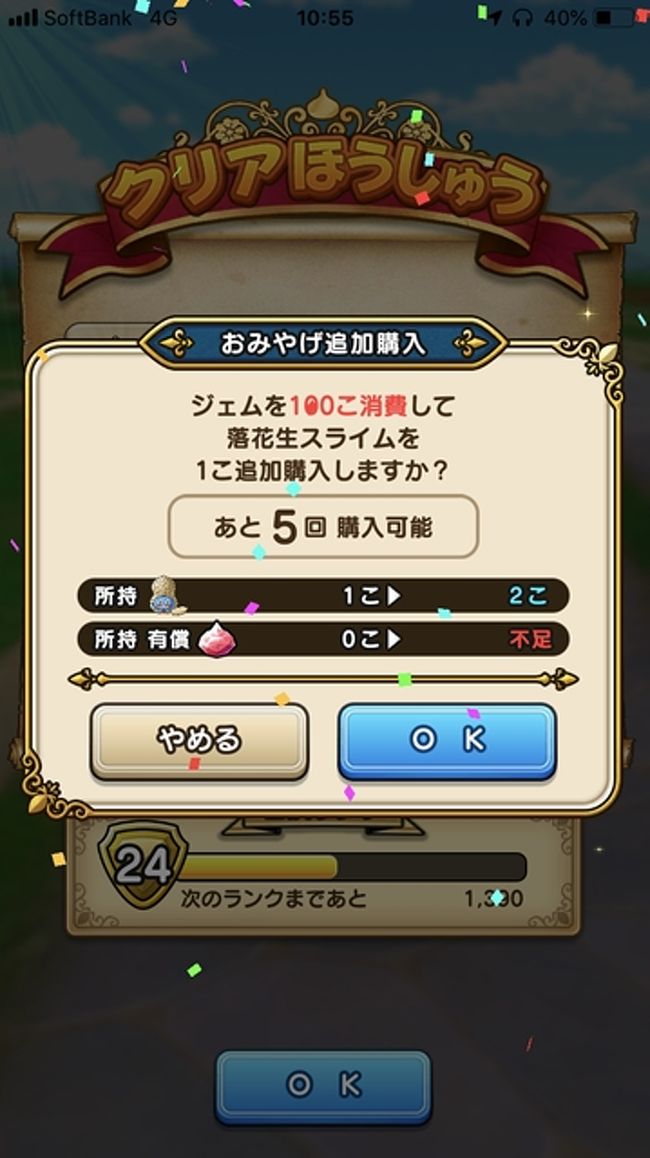This screenshot has height=1158, width=650.
Task: Tap やめる to cancel the purchase
Action: coord(199,741)
